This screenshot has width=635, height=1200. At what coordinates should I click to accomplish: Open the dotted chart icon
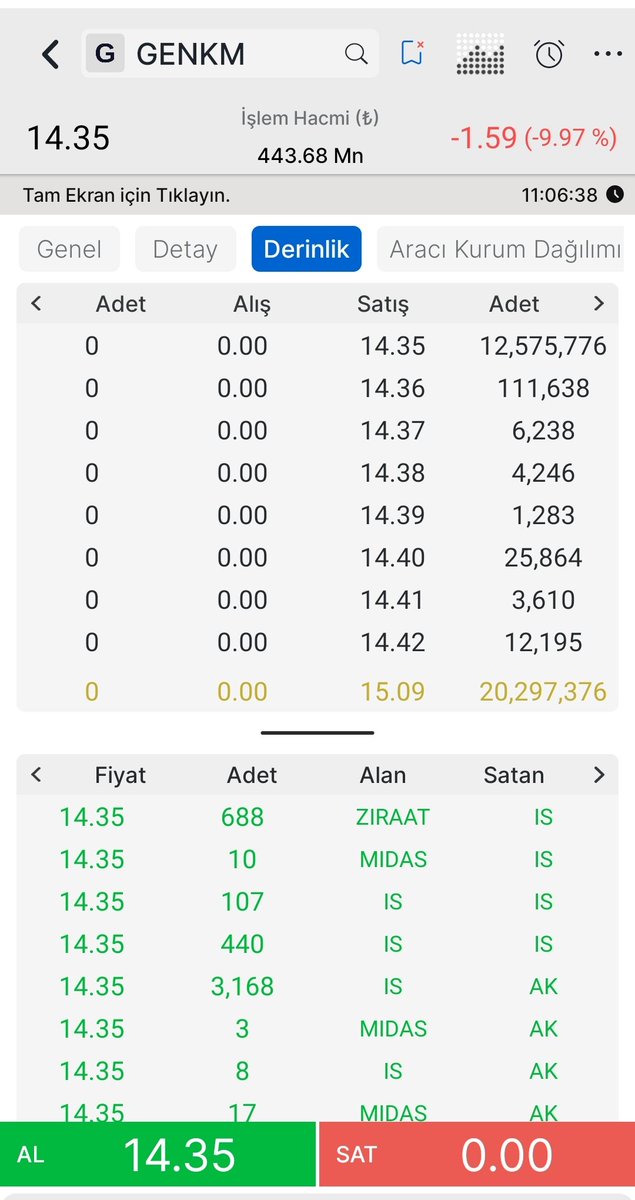480,54
